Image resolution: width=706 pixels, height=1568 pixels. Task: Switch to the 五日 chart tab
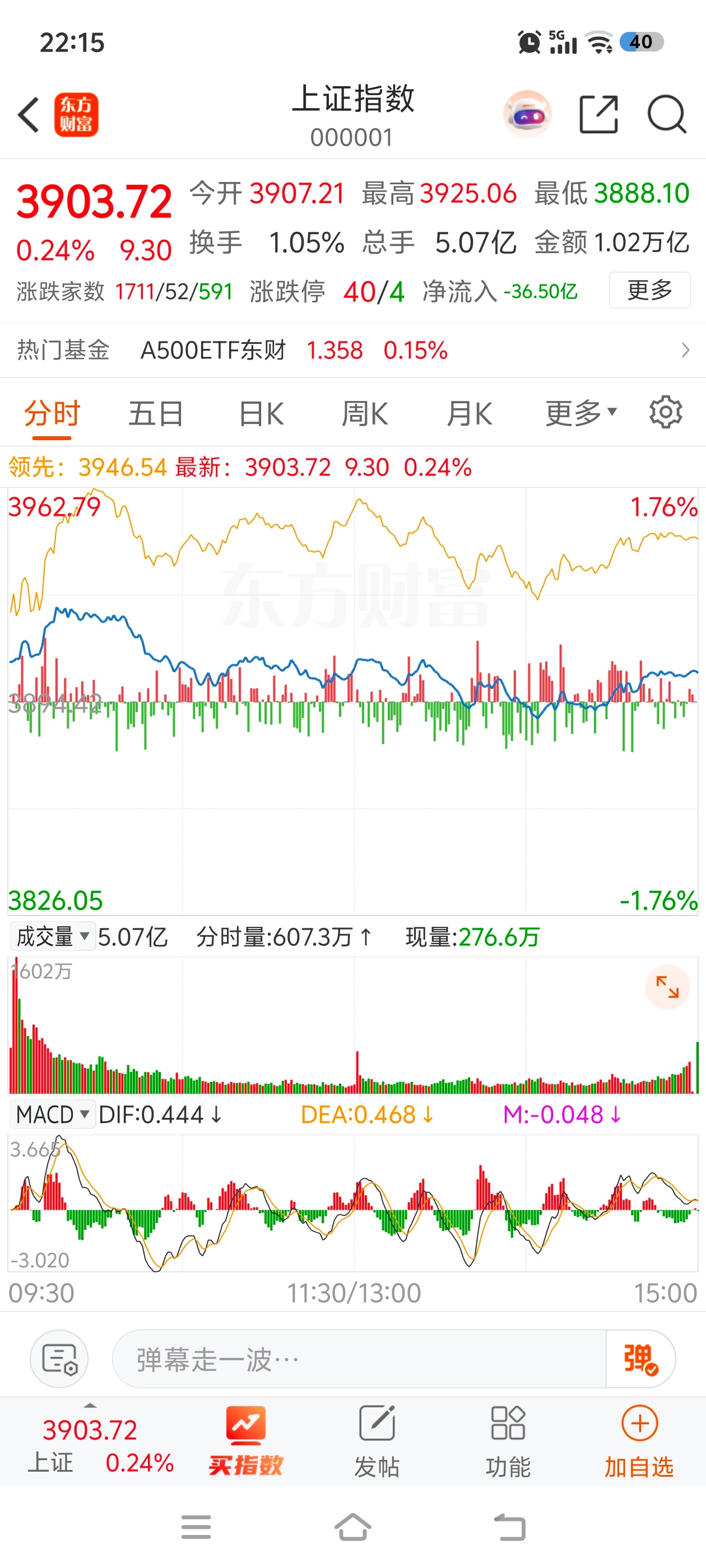(156, 414)
